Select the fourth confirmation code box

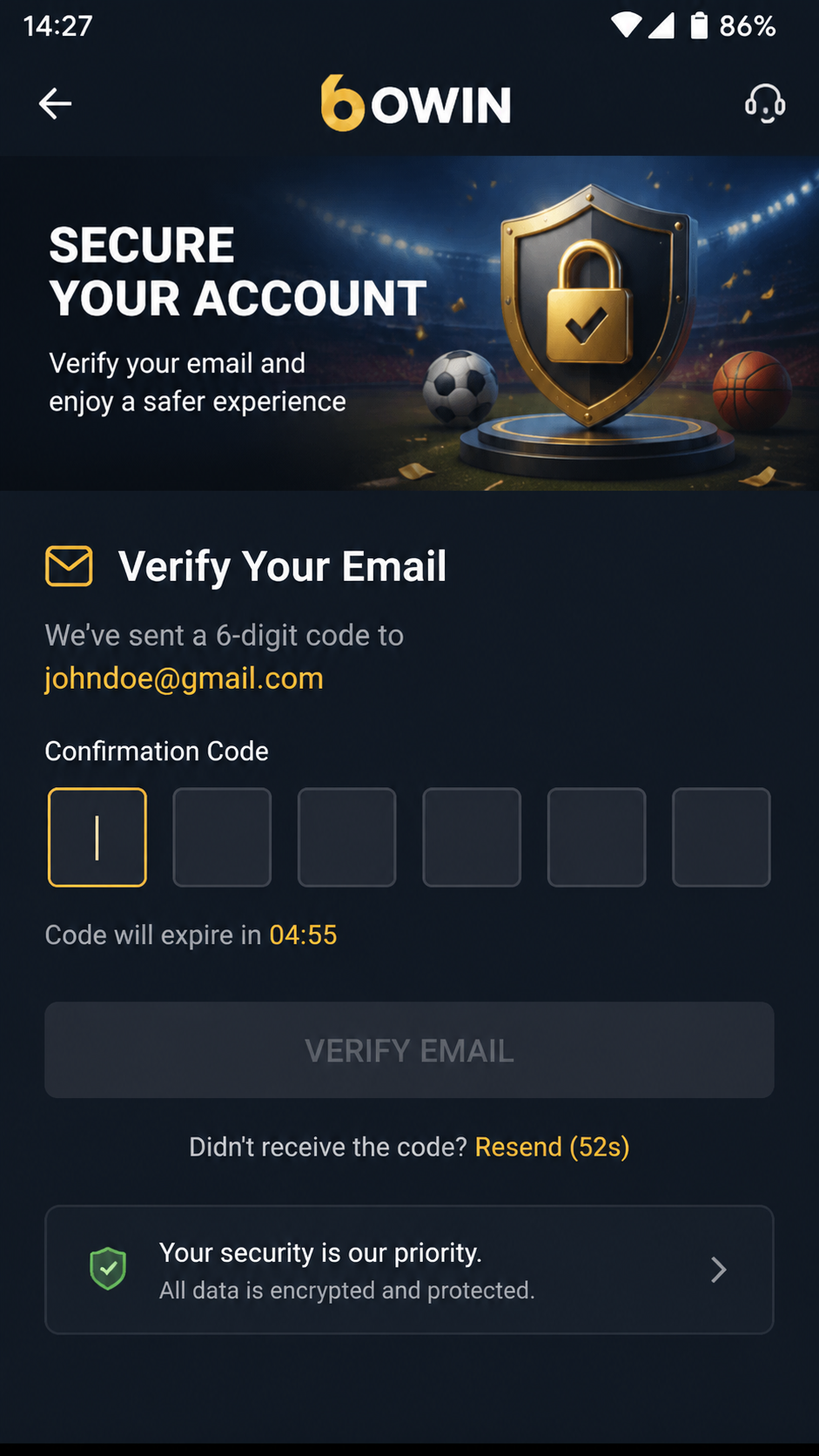coord(472,838)
